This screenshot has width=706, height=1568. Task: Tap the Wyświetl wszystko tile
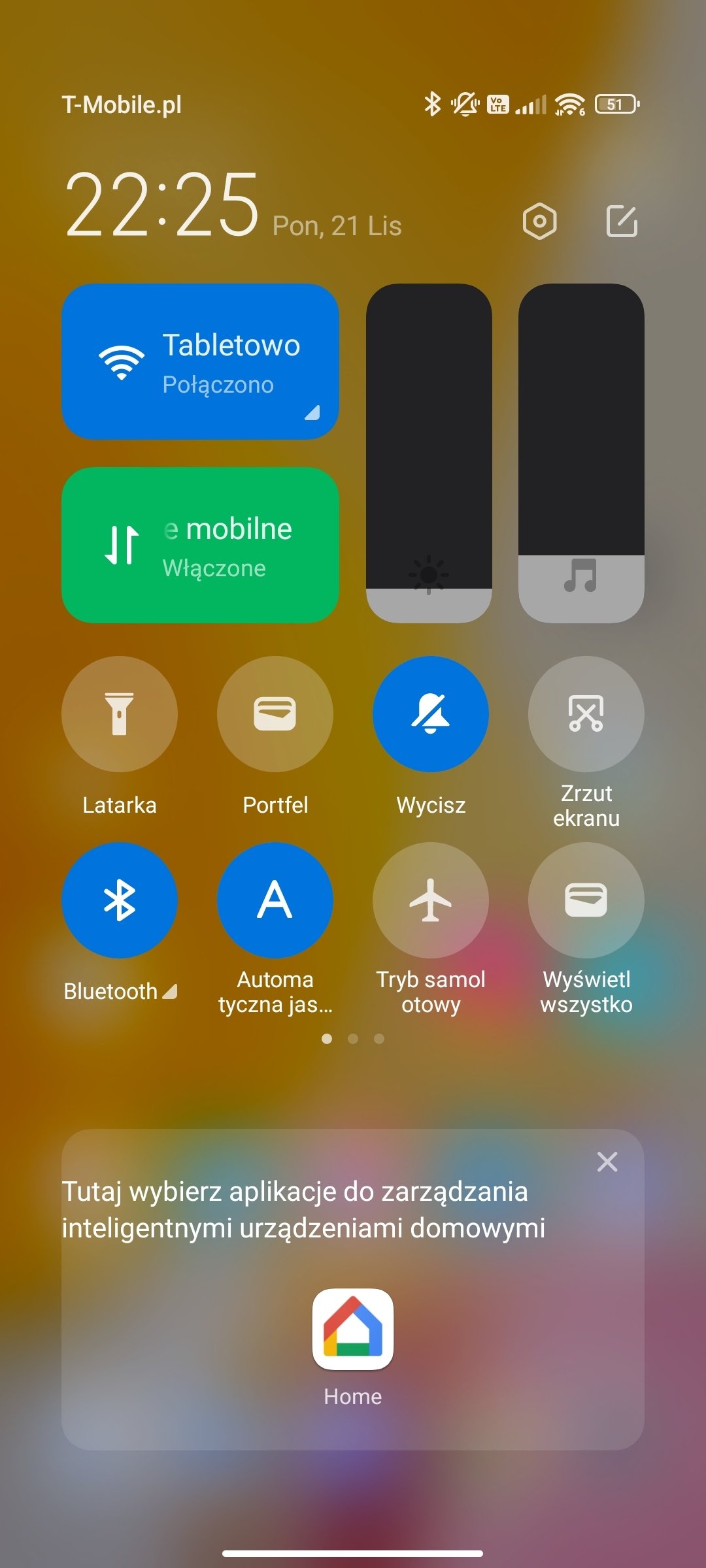[586, 900]
